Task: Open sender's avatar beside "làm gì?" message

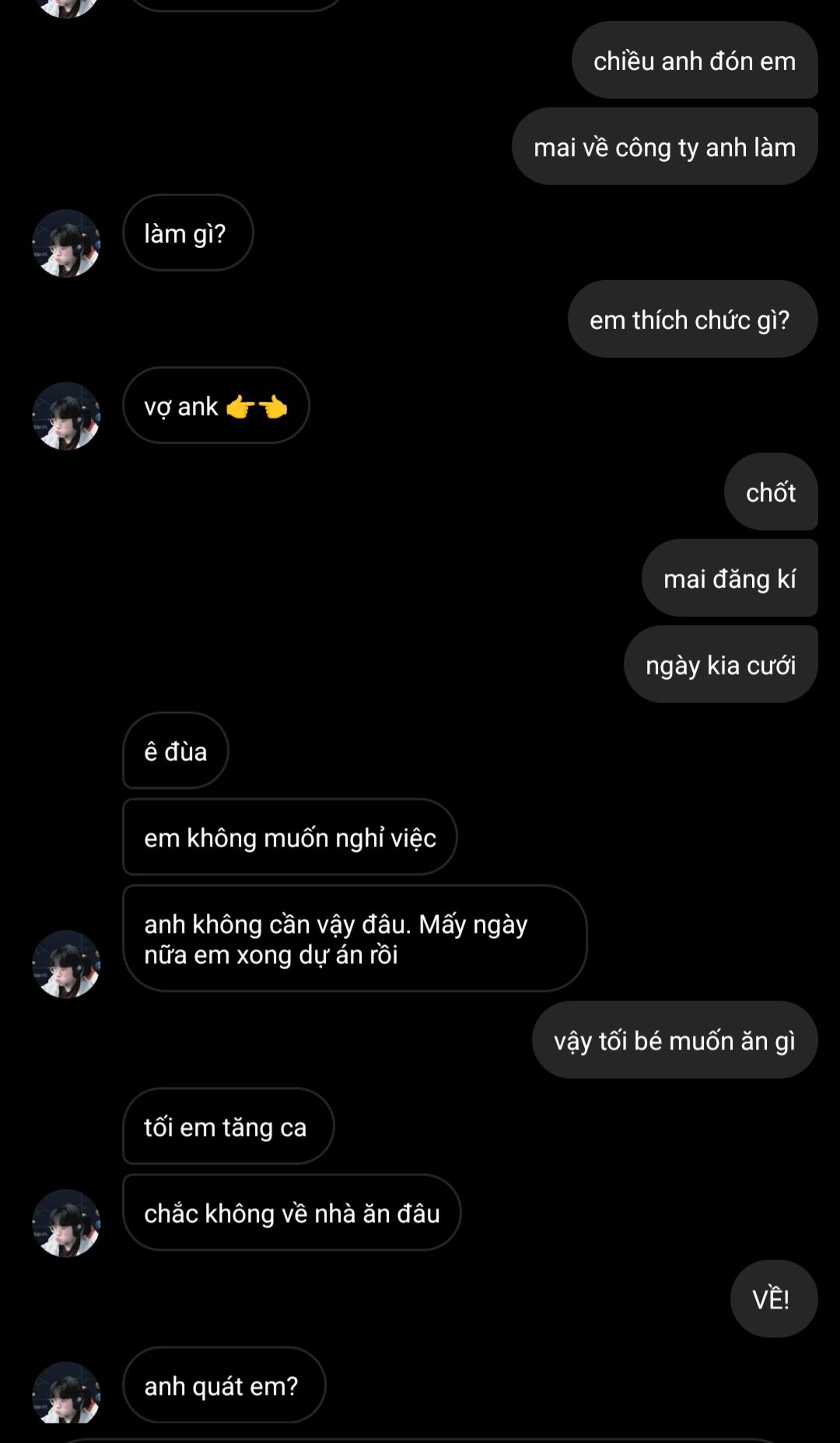Action: (66, 243)
